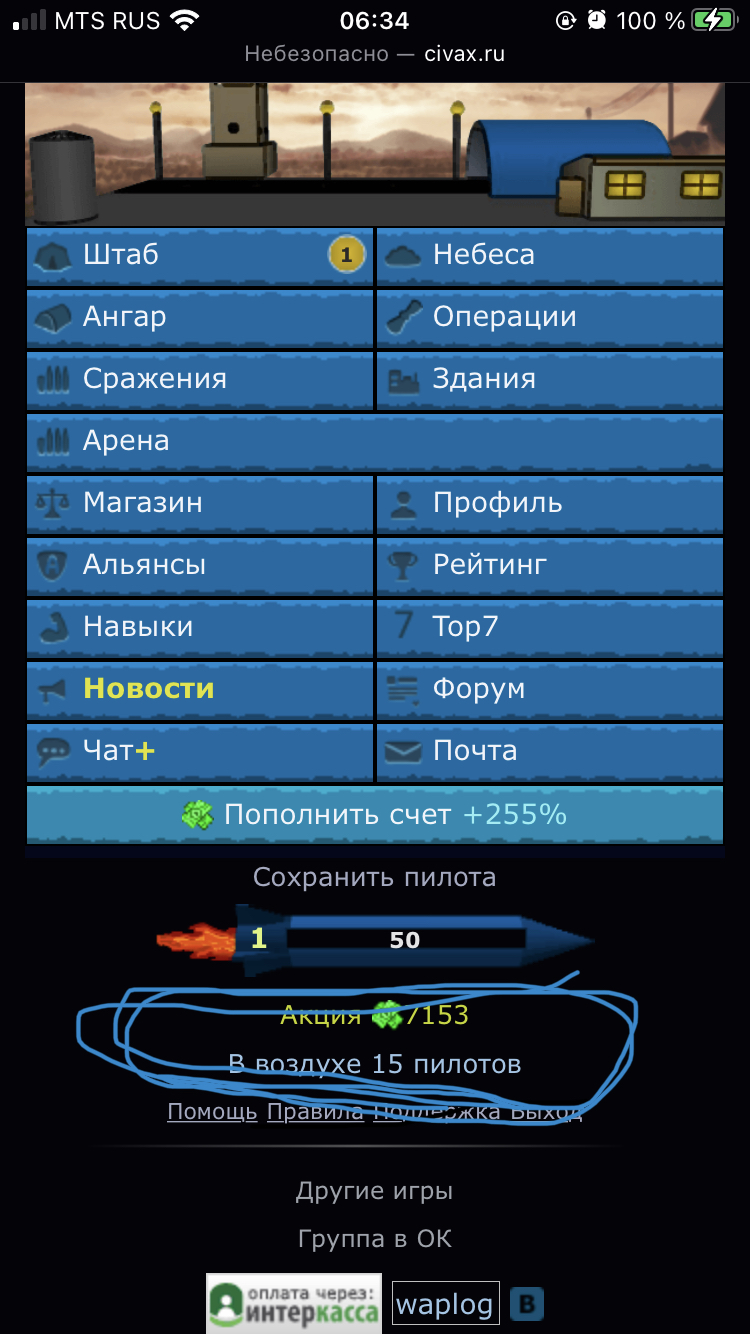This screenshot has height=1334, width=750.
Task: Open Альянсы section
Action: (199, 565)
